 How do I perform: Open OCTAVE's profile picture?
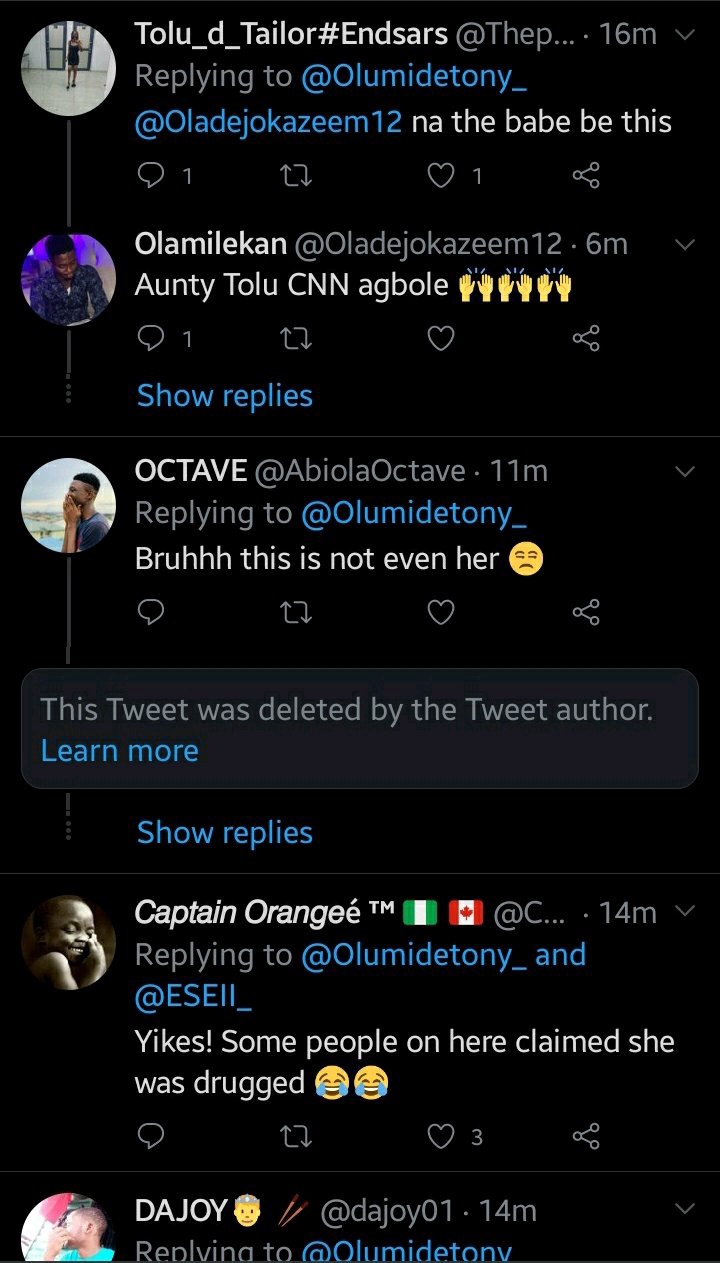tap(68, 505)
